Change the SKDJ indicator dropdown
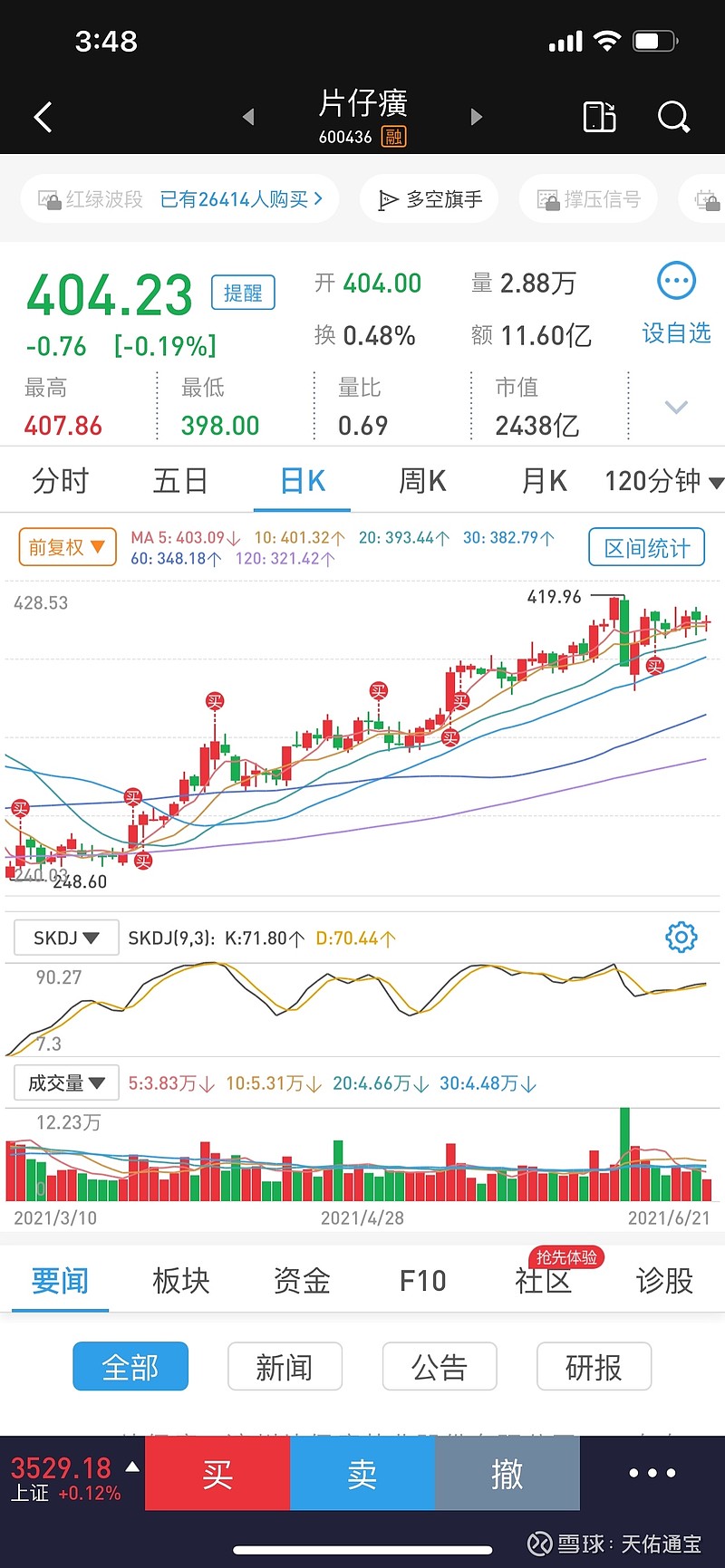Viewport: 725px width, 1568px height. (66, 938)
